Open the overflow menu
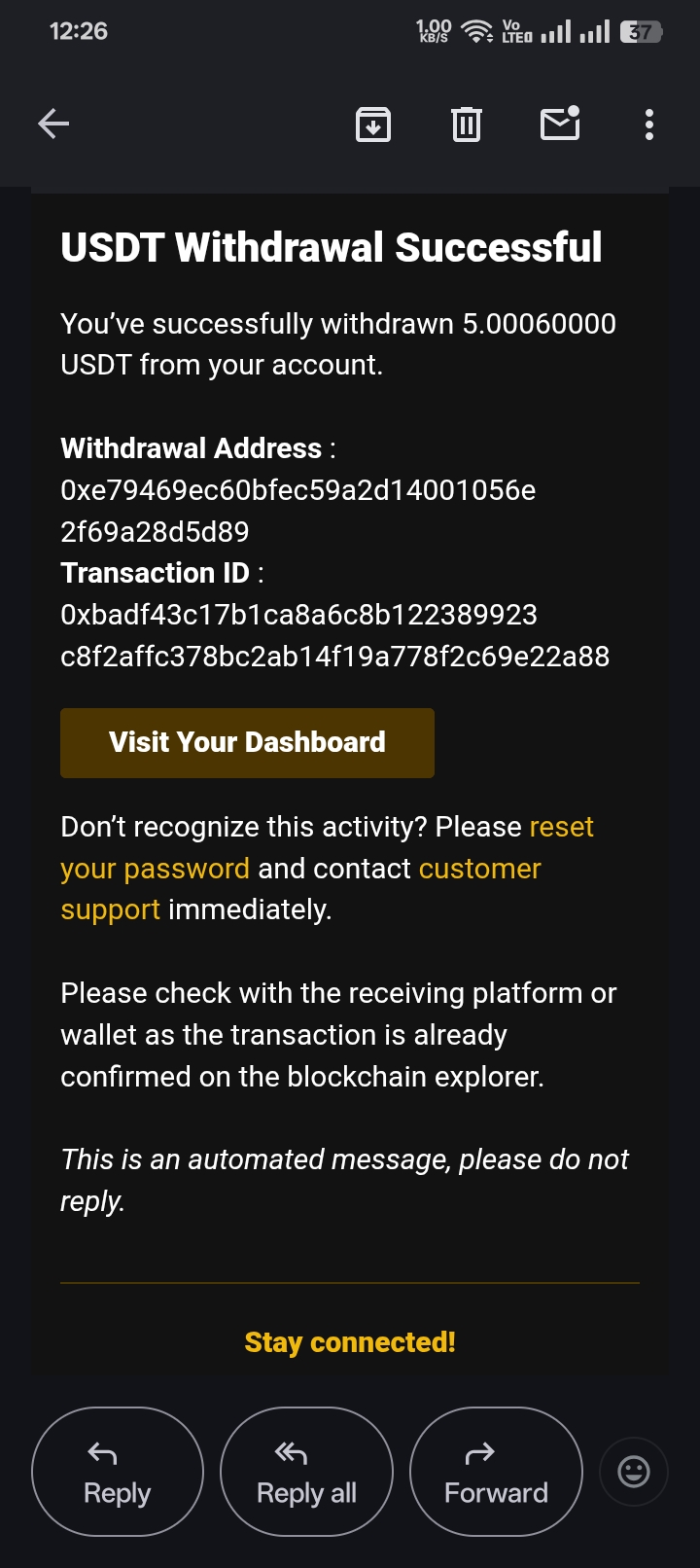Screen dimensions: 700x1568 [648, 125]
